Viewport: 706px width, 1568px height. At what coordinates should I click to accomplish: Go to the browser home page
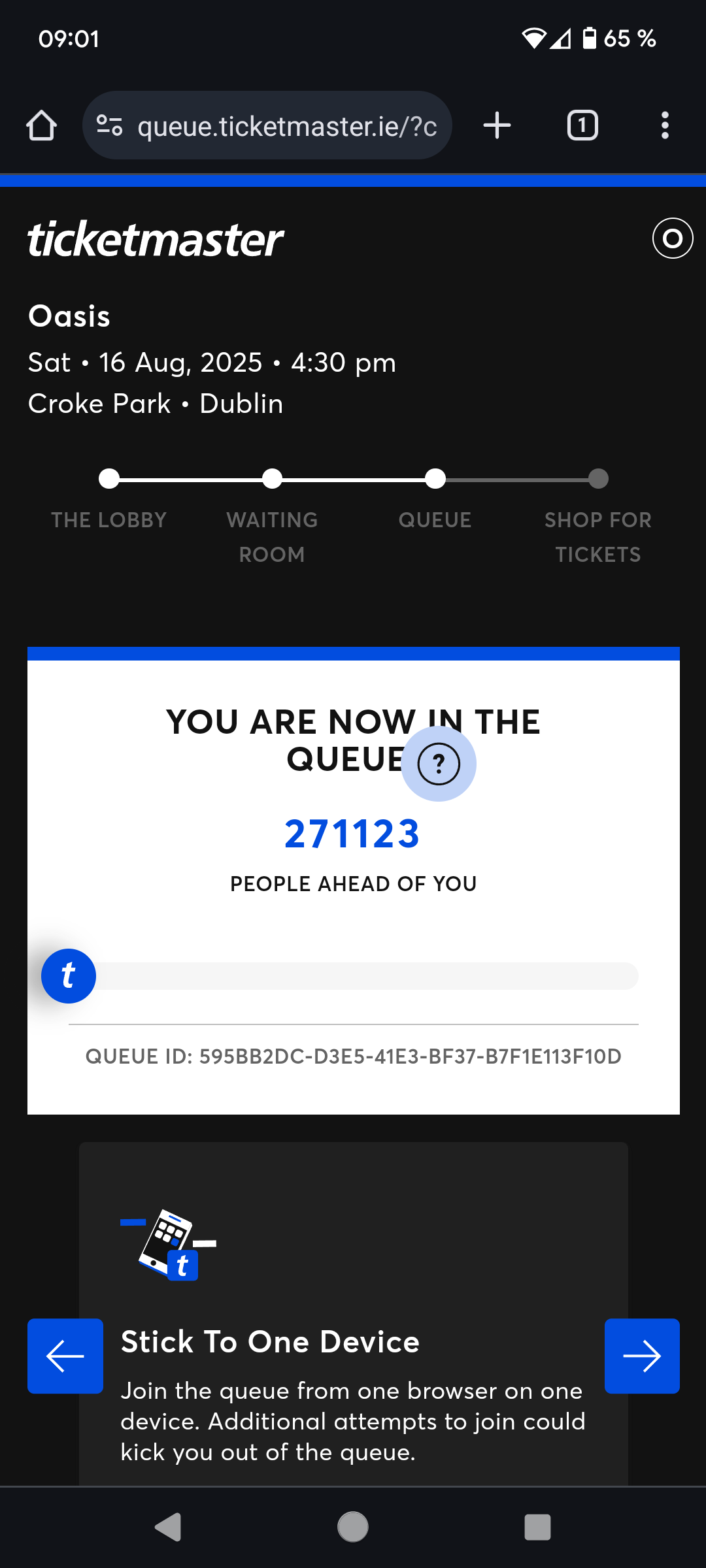[x=41, y=125]
